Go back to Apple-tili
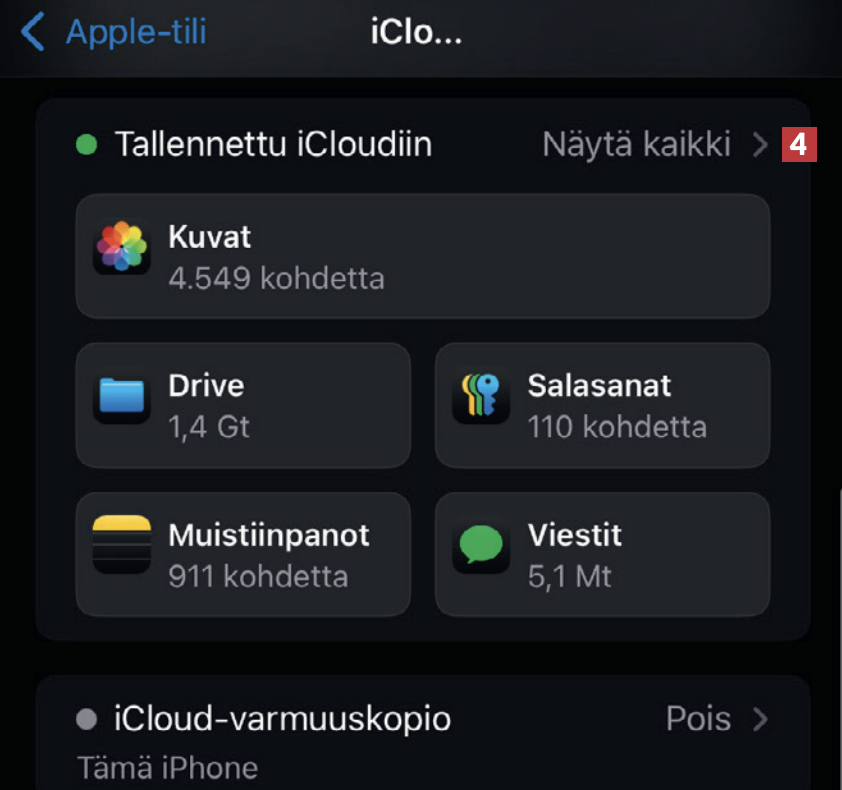Screen dimensions: 842x790 click(113, 32)
